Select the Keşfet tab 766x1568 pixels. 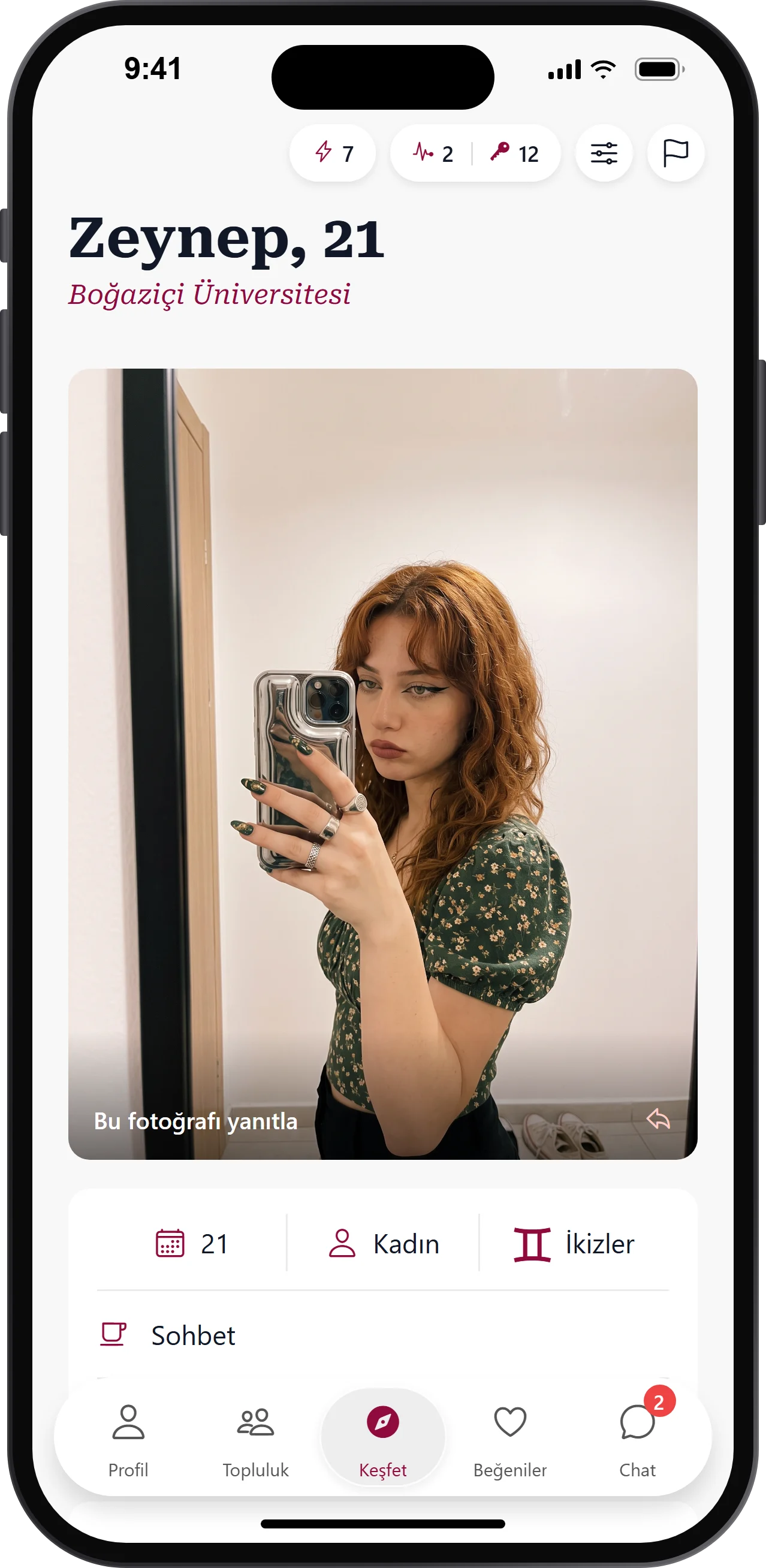(383, 1438)
